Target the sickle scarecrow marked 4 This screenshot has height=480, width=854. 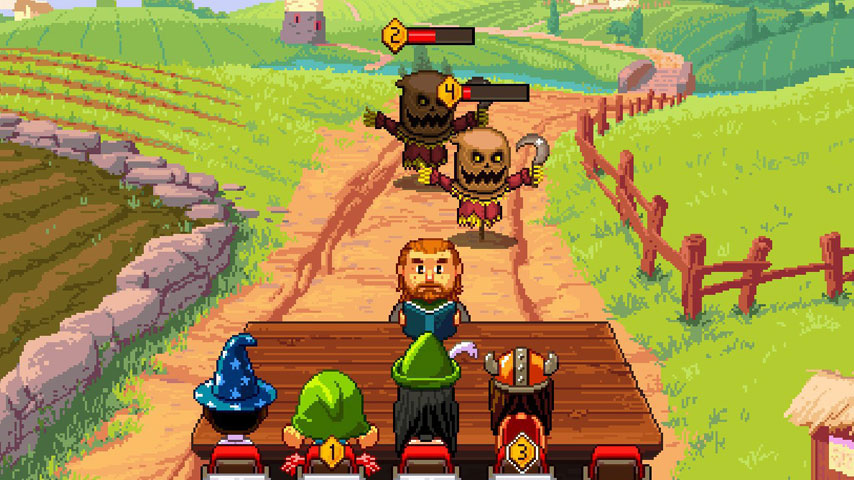[x=483, y=173]
